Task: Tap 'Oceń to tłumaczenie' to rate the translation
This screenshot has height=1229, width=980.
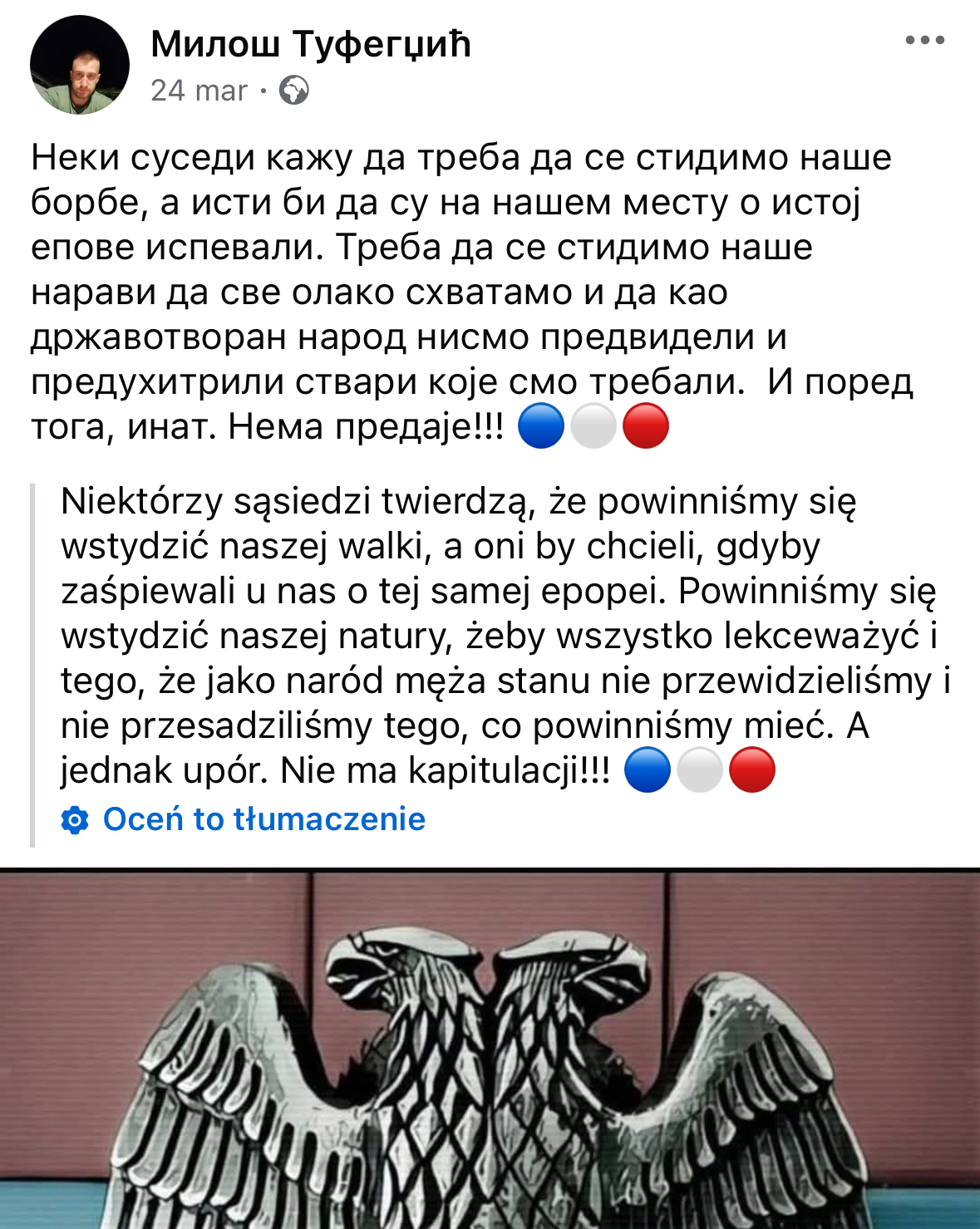Action: [263, 819]
